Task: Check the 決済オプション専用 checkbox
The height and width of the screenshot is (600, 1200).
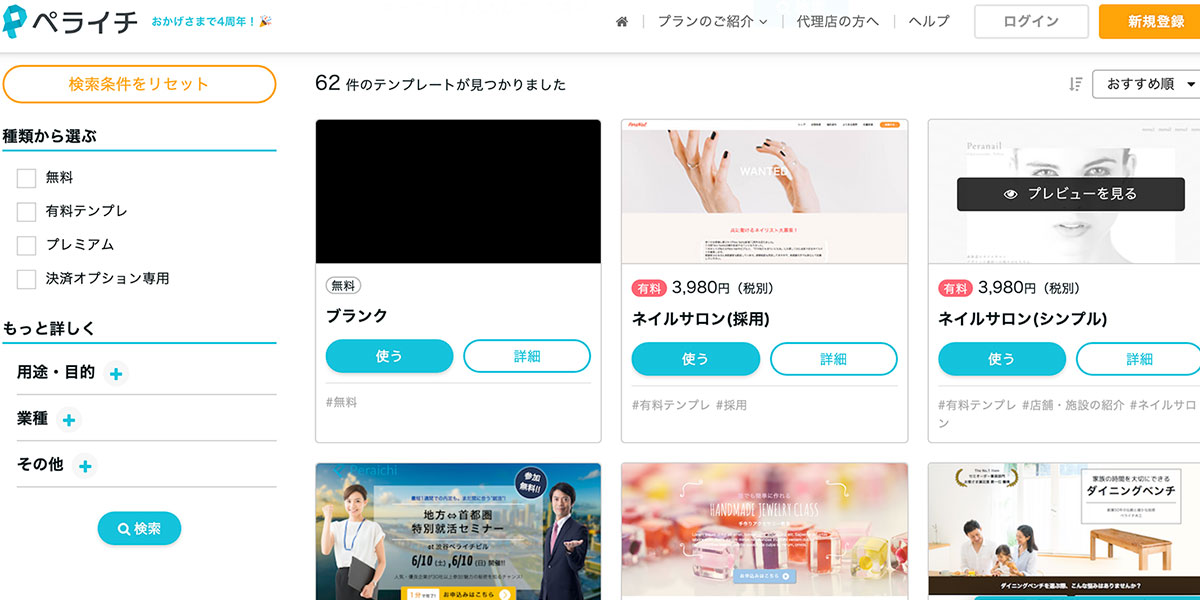Action: click(x=26, y=279)
